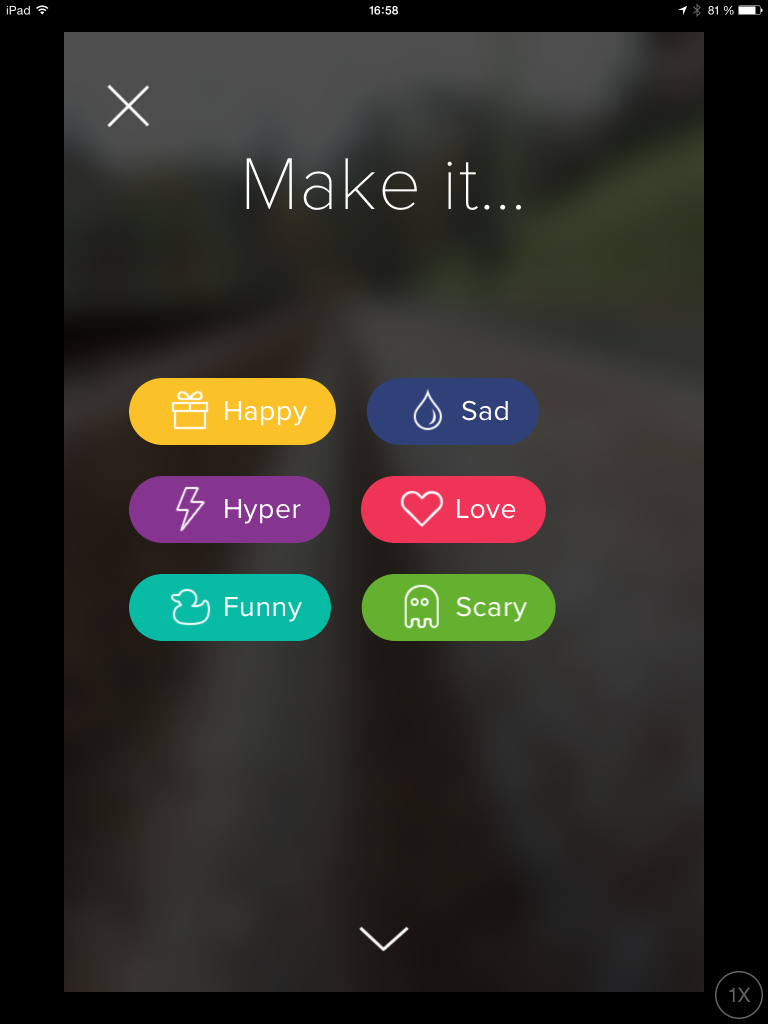Choose the Funny mood

230,607
